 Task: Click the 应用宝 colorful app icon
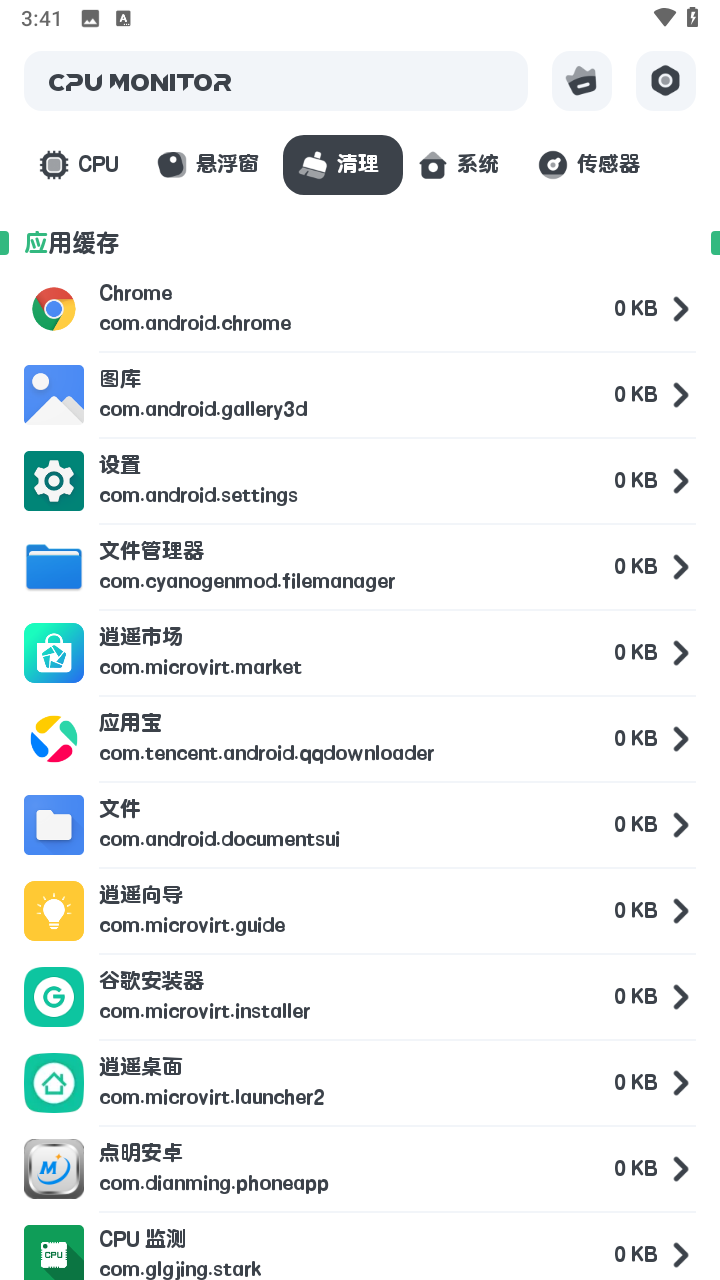click(x=53, y=739)
